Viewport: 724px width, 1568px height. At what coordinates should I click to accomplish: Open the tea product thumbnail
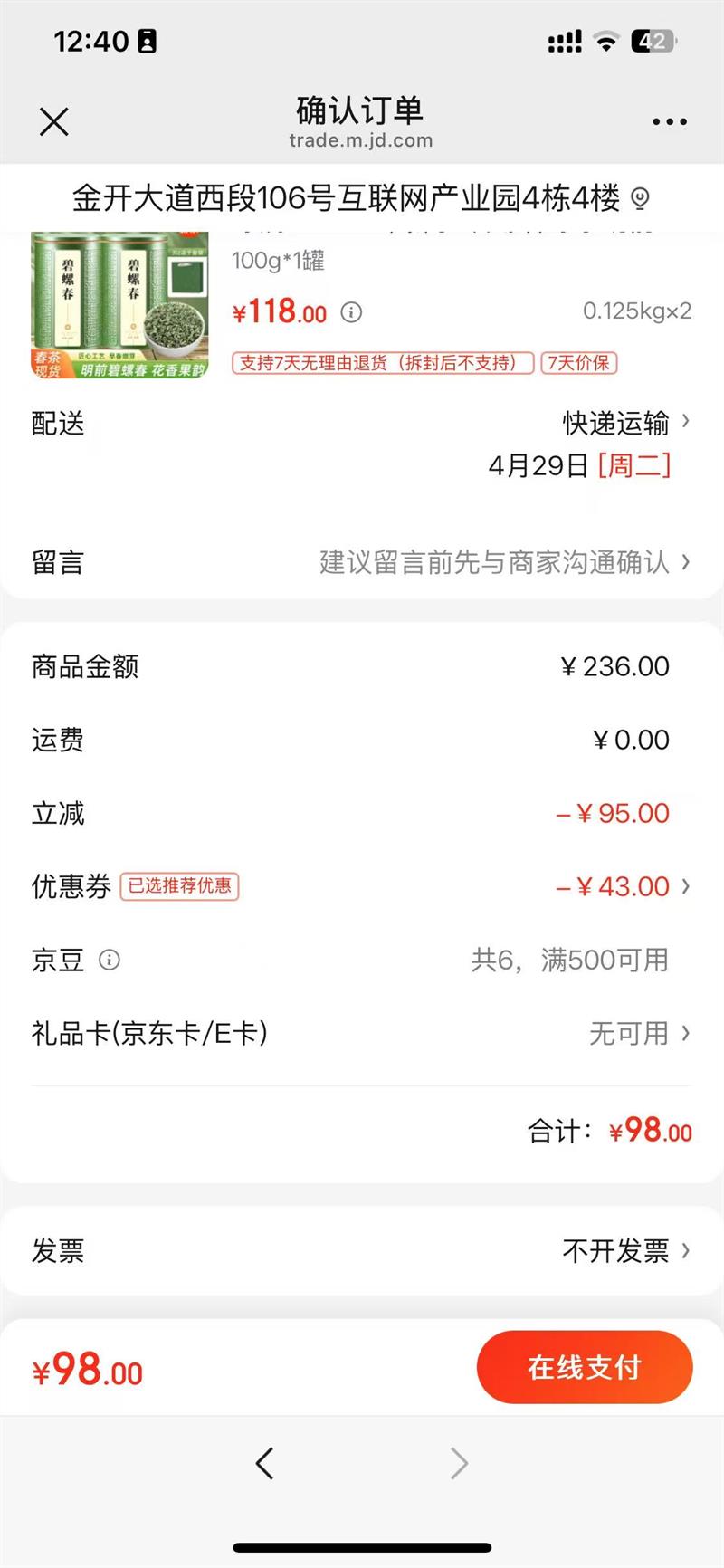pyautogui.click(x=119, y=305)
